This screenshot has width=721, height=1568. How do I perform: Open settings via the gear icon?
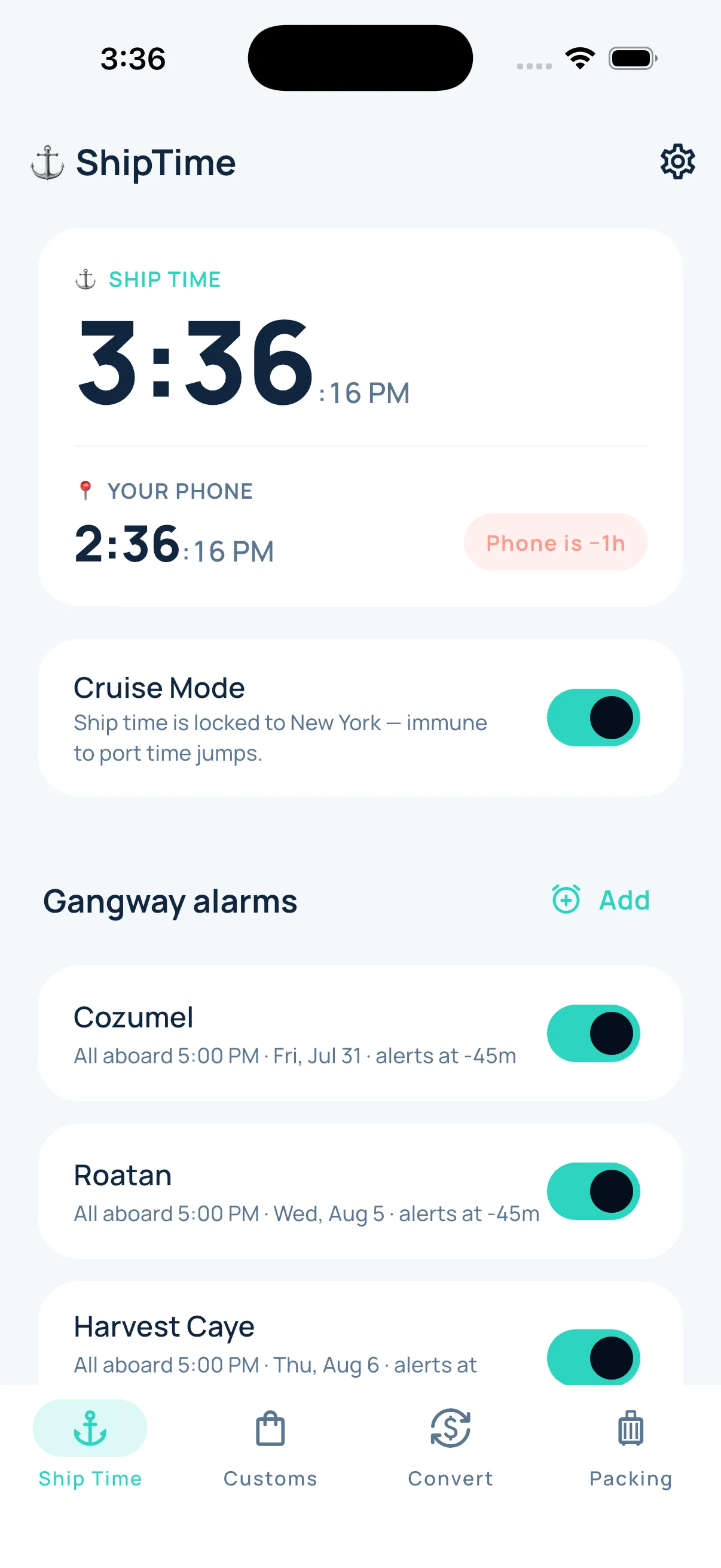tap(677, 162)
